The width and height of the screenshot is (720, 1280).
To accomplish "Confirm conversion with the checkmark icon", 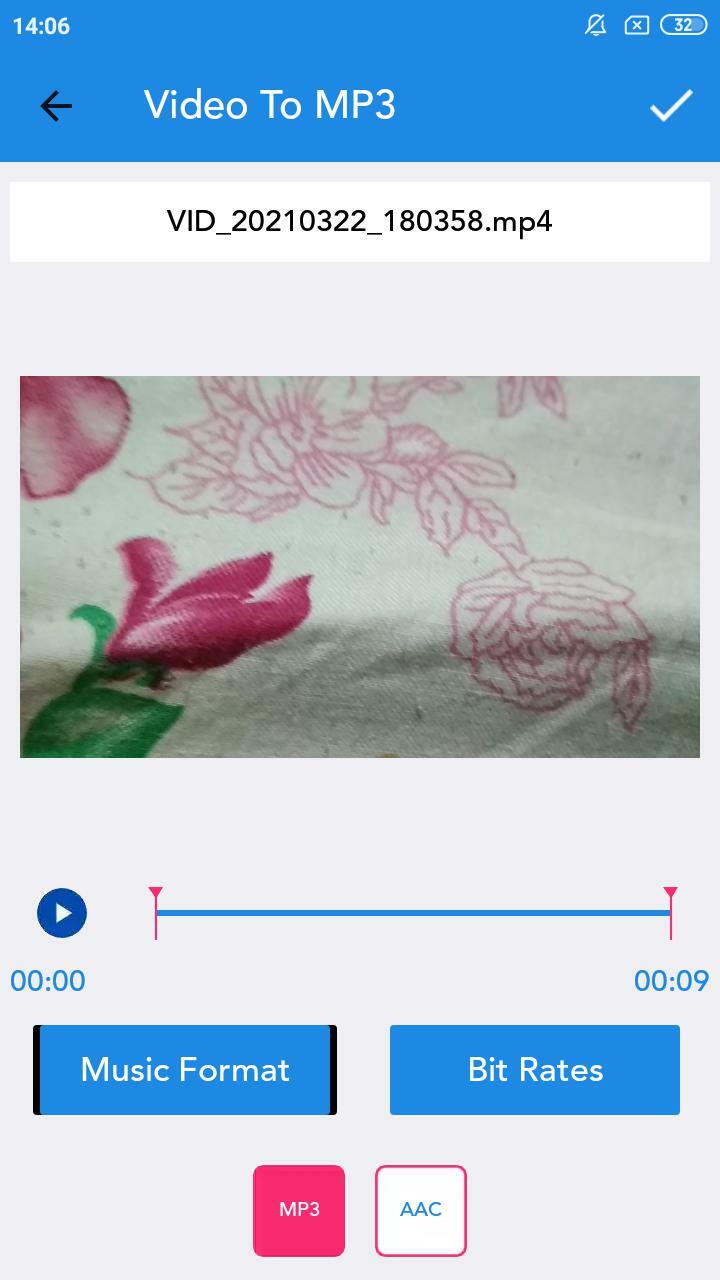I will 671,105.
